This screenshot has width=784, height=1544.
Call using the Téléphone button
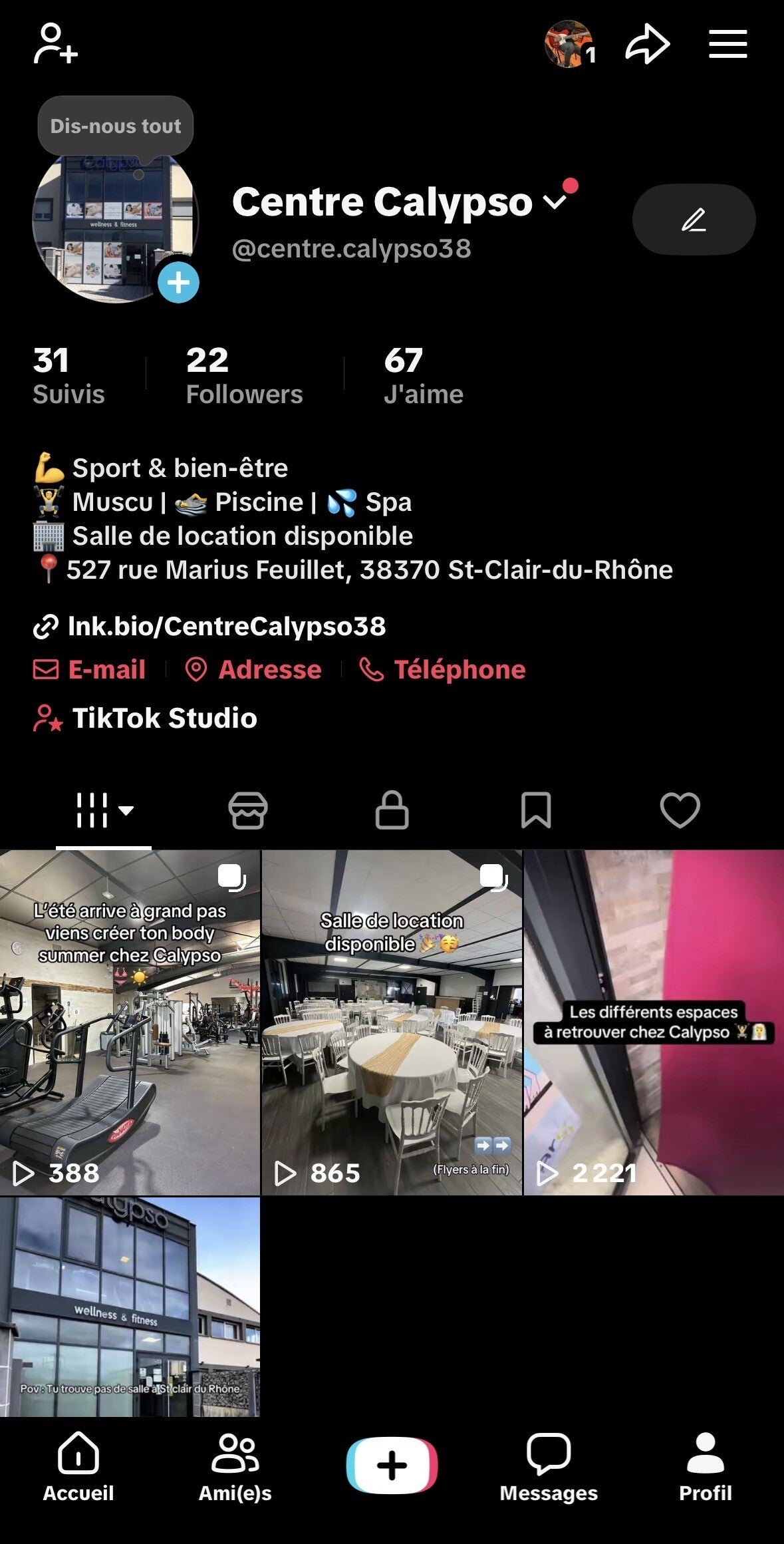pyautogui.click(x=443, y=670)
